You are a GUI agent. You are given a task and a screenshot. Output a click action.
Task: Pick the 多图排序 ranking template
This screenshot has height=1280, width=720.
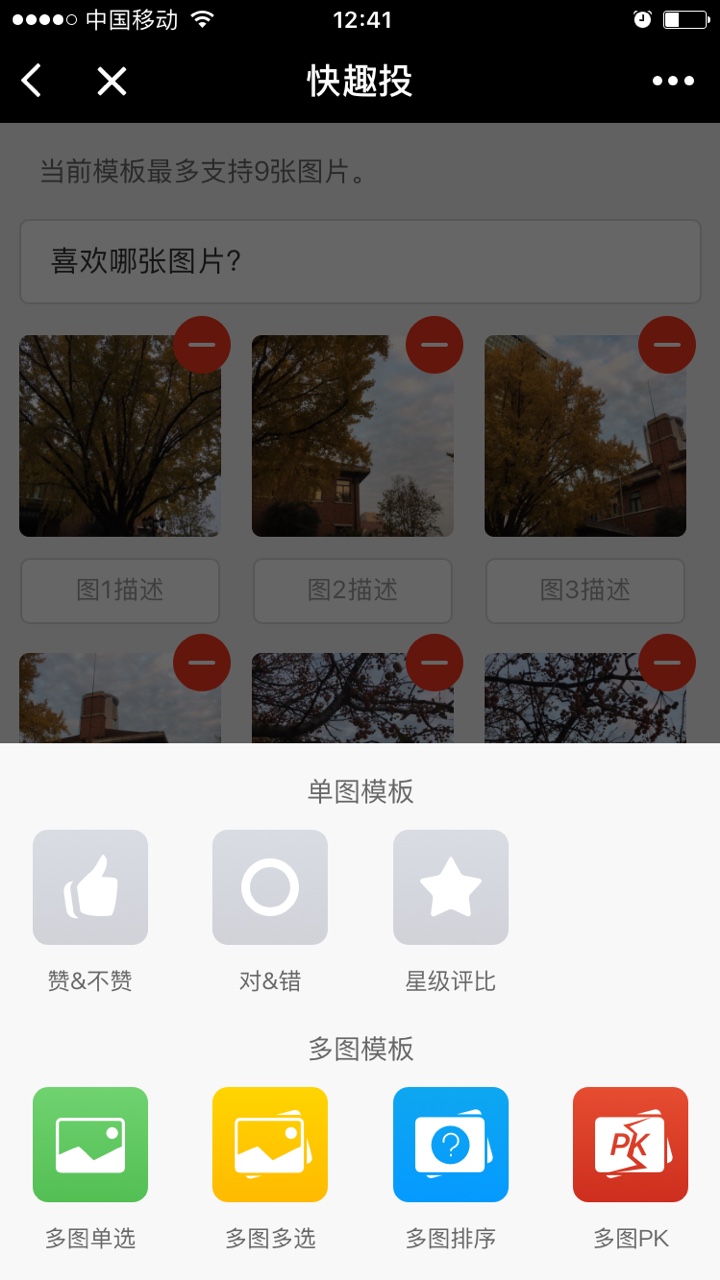pyautogui.click(x=450, y=1145)
